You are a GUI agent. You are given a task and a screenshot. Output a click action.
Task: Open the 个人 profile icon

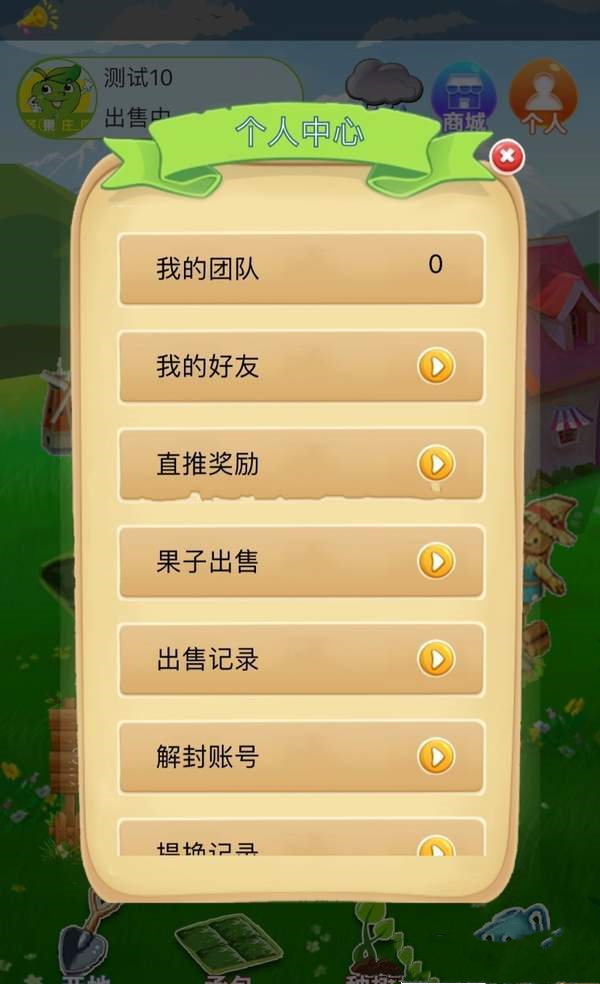tap(544, 97)
